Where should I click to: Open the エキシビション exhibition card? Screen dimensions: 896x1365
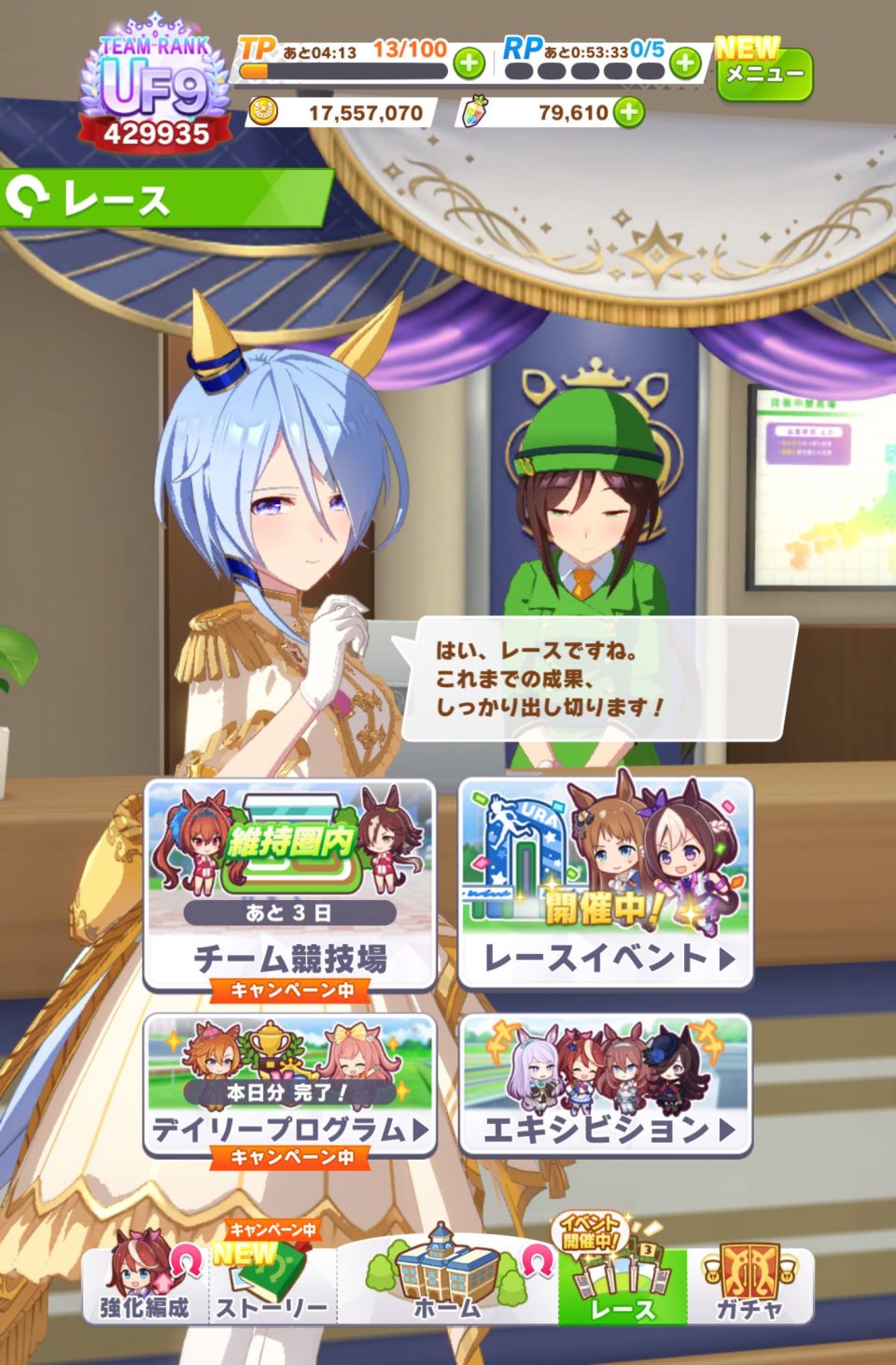(605, 1086)
